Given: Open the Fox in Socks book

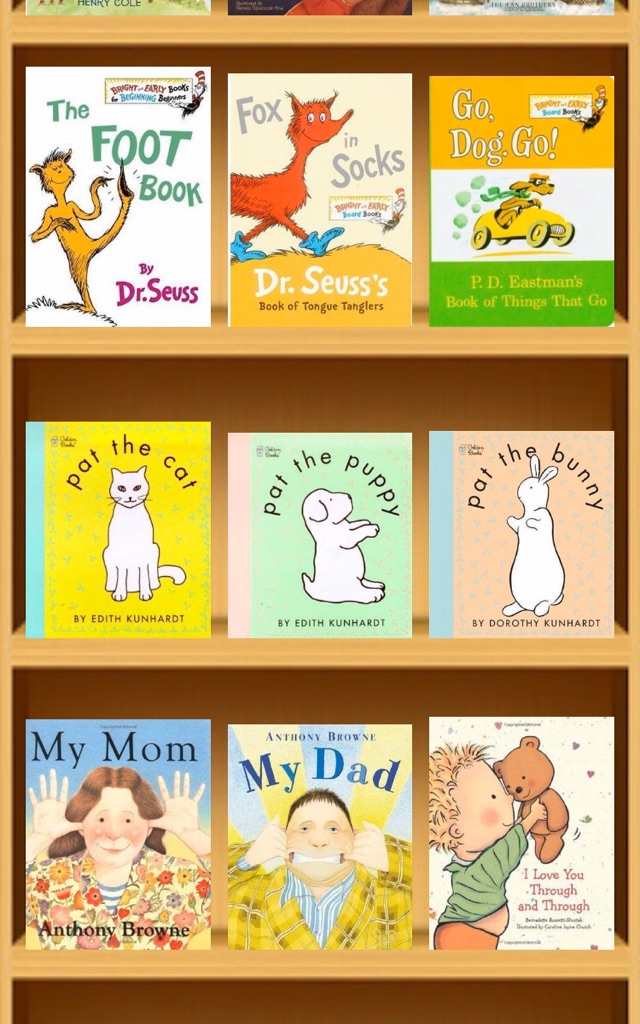Looking at the screenshot, I should point(320,200).
